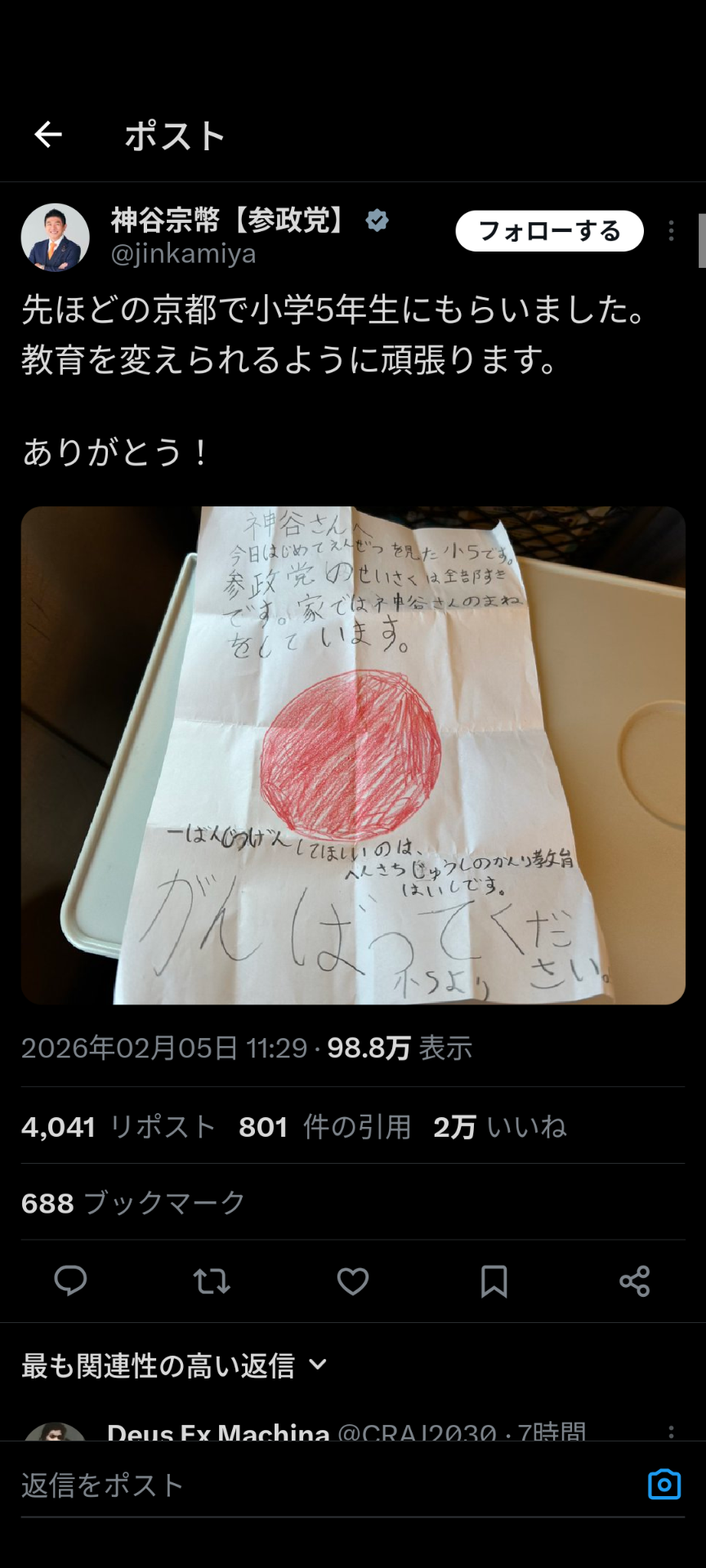View the 801 quote posts
The height and width of the screenshot is (1568, 706).
(x=324, y=1127)
